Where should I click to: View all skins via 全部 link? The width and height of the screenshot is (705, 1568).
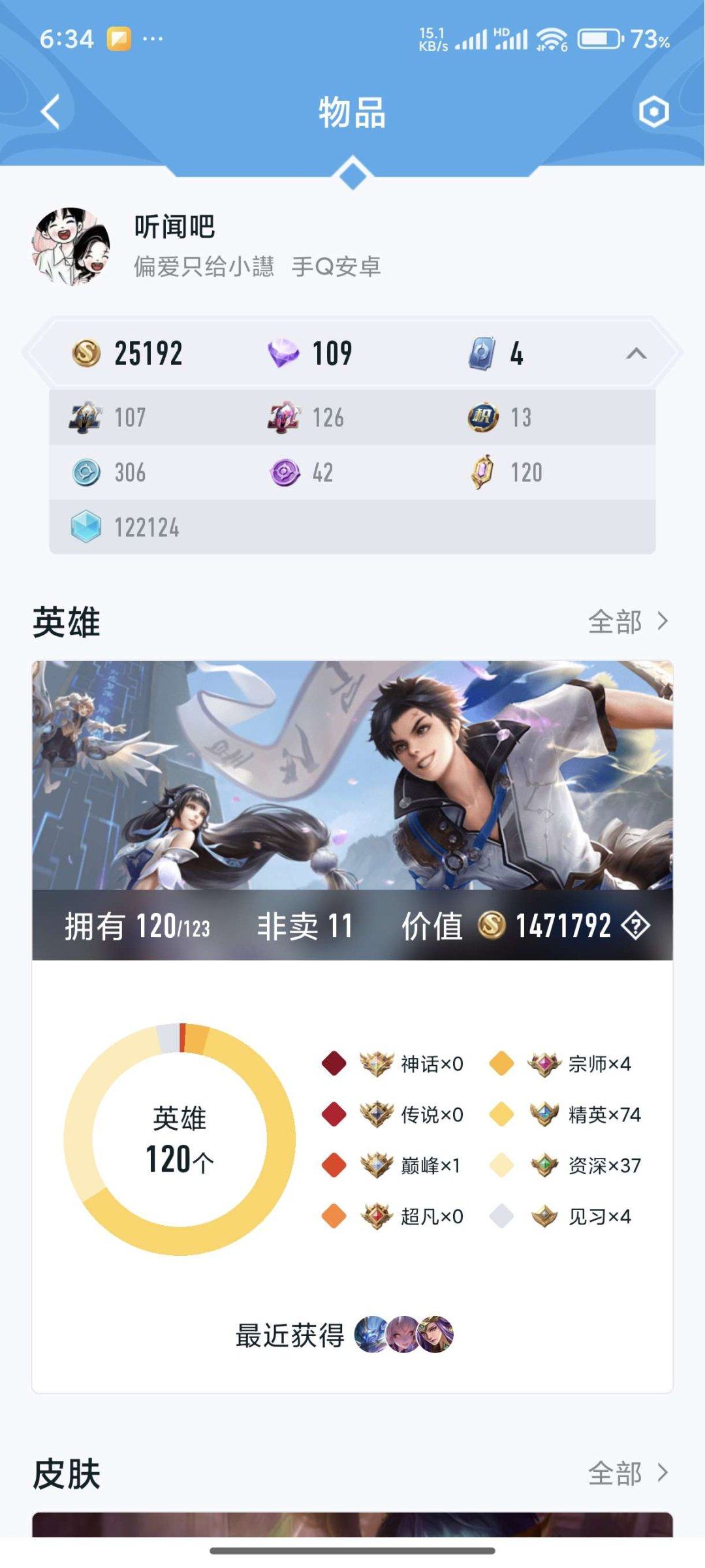(627, 1474)
